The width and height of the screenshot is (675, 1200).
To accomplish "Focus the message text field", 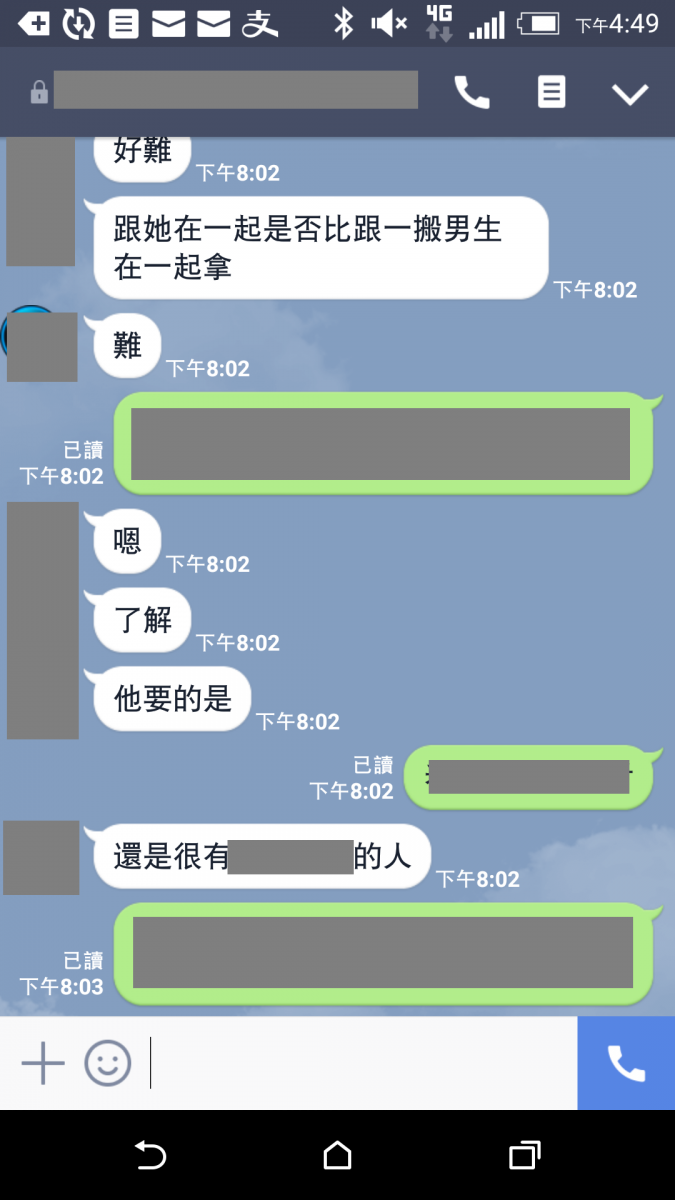I will click(x=360, y=1063).
